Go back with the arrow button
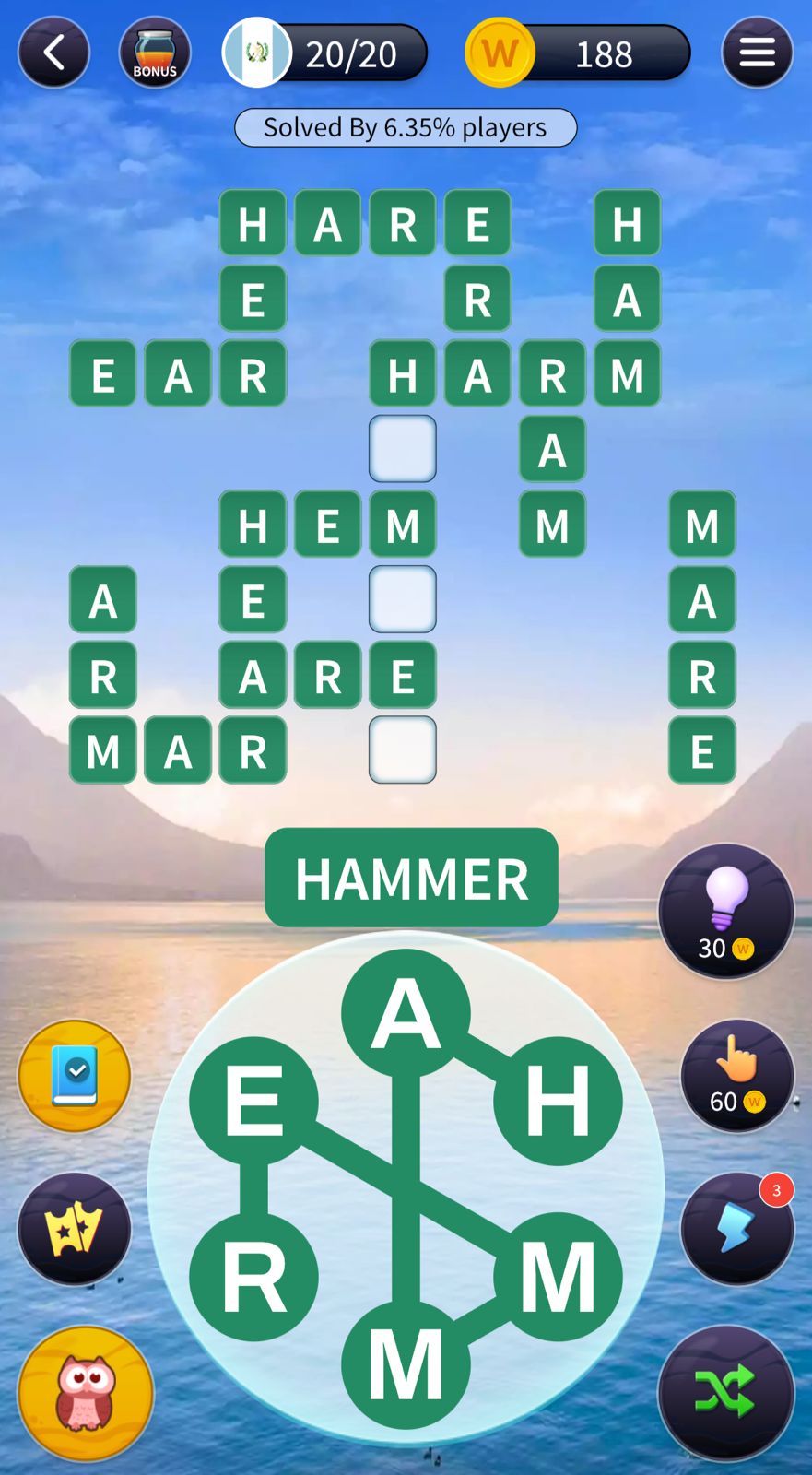 point(53,53)
